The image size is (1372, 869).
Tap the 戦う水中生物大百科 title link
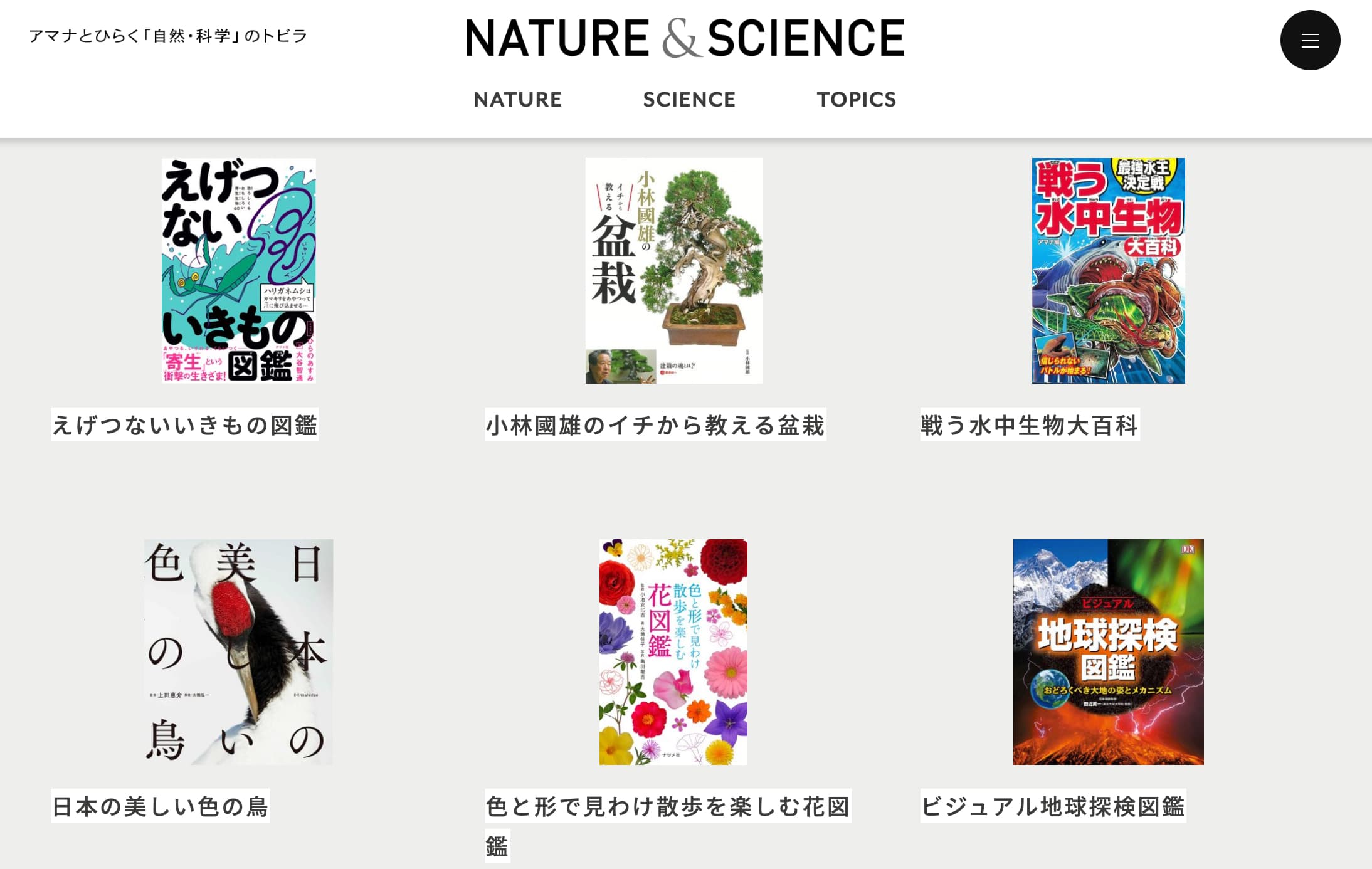(x=1029, y=425)
